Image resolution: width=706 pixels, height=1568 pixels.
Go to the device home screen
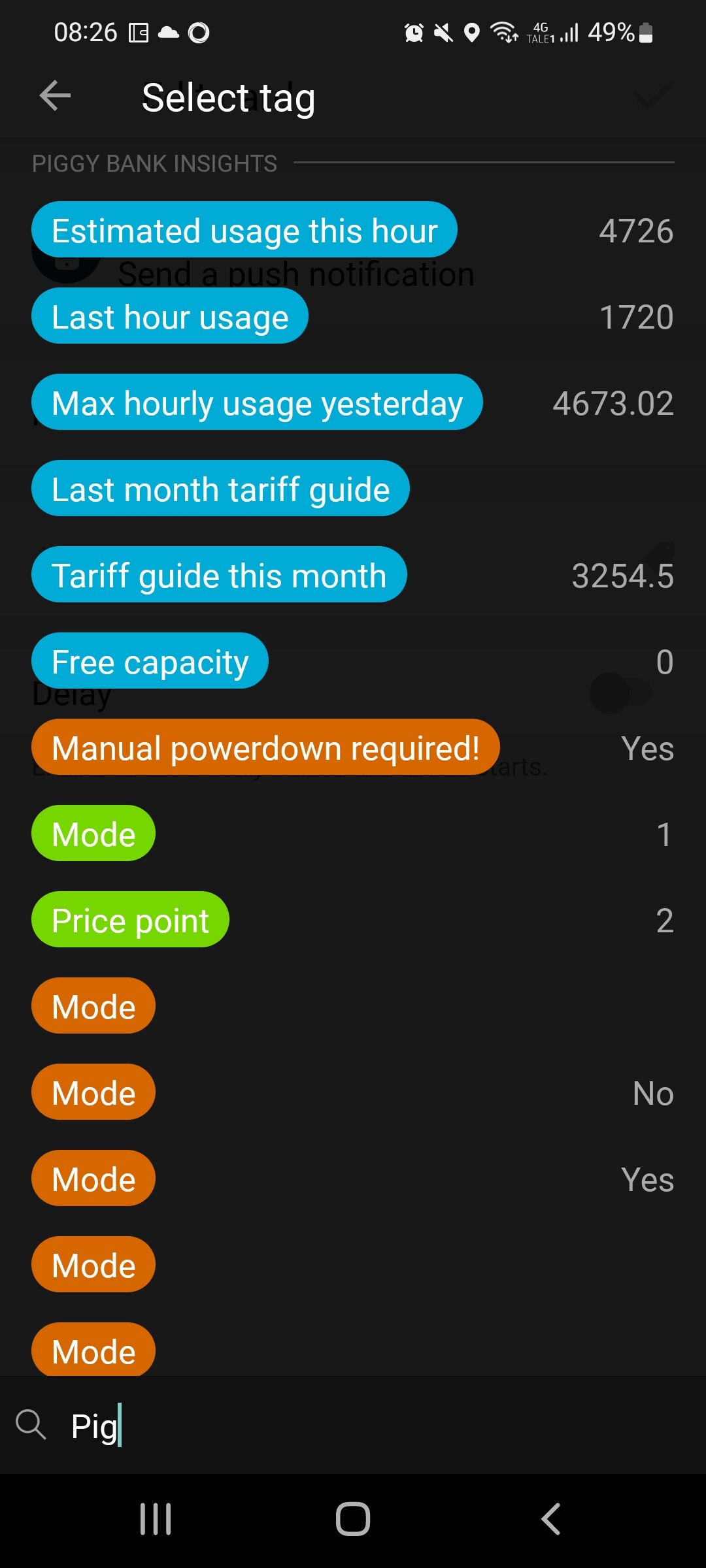click(353, 1519)
